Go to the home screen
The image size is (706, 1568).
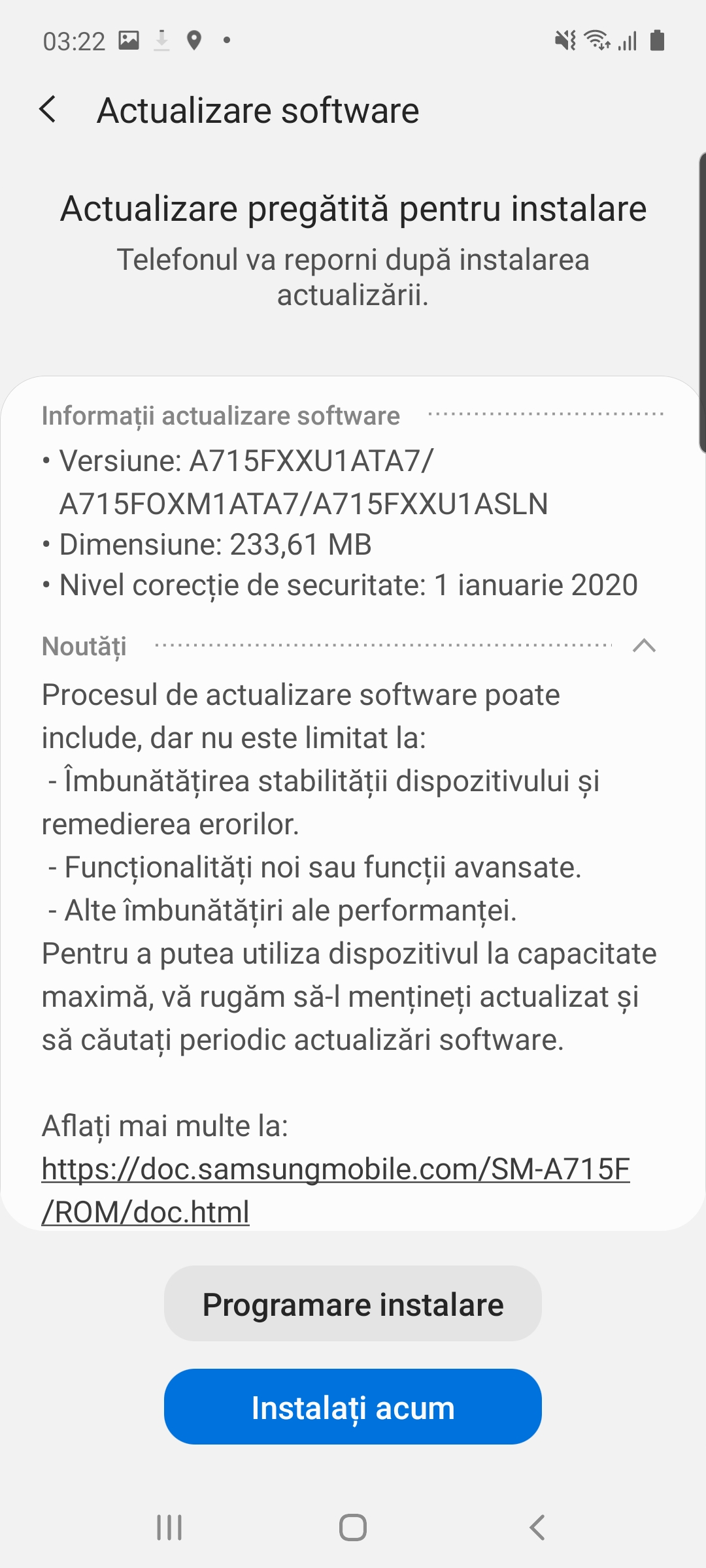[353, 1527]
